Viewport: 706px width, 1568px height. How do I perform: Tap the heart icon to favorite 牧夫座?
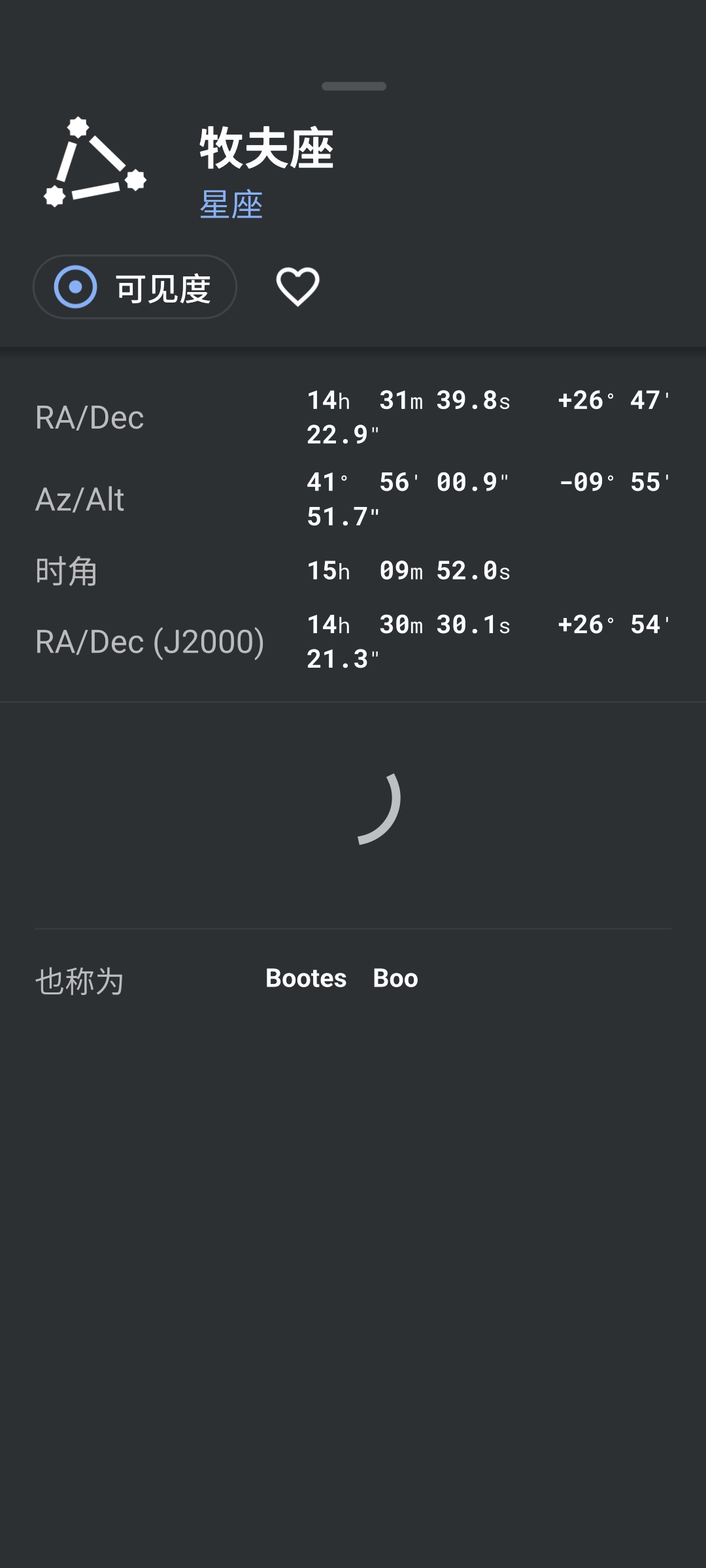[x=297, y=286]
